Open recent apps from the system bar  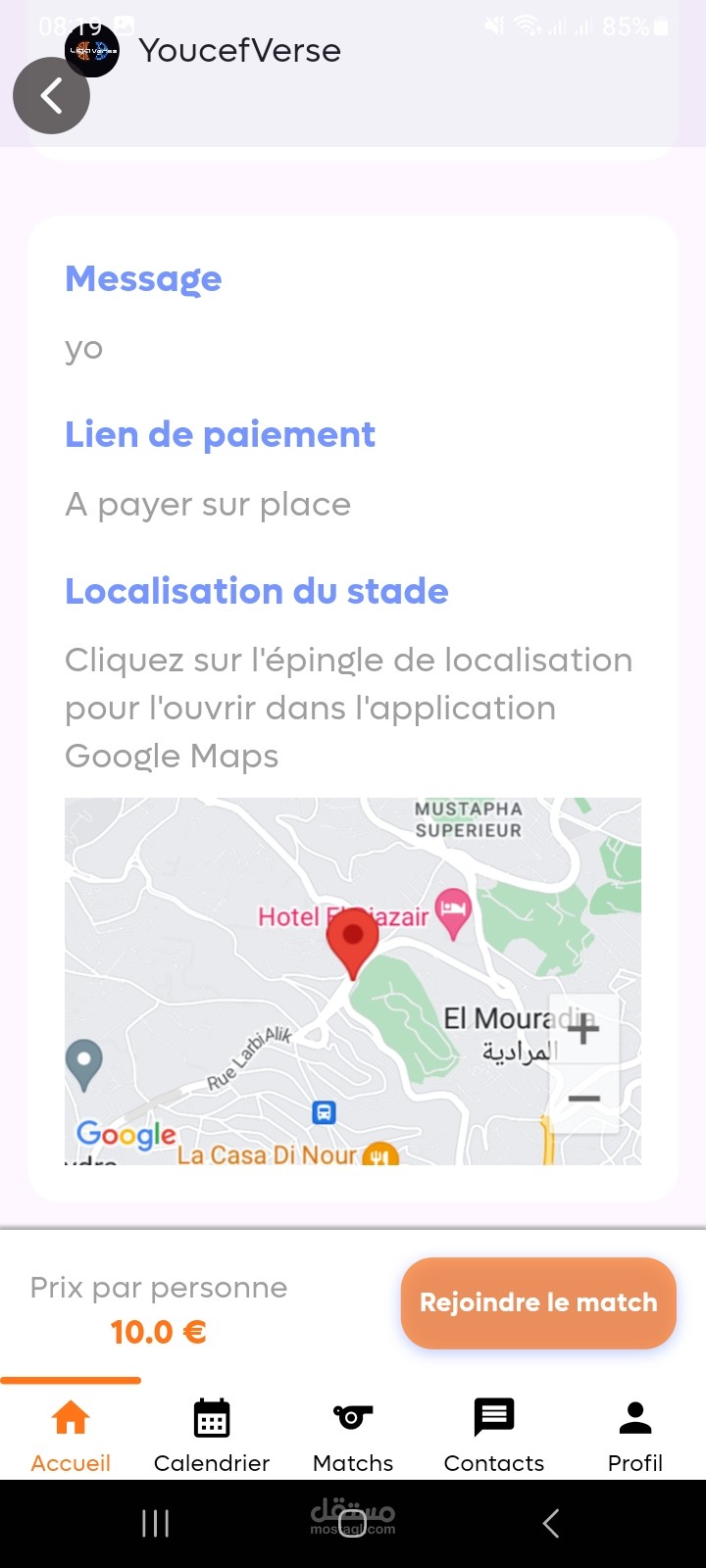click(x=156, y=1523)
